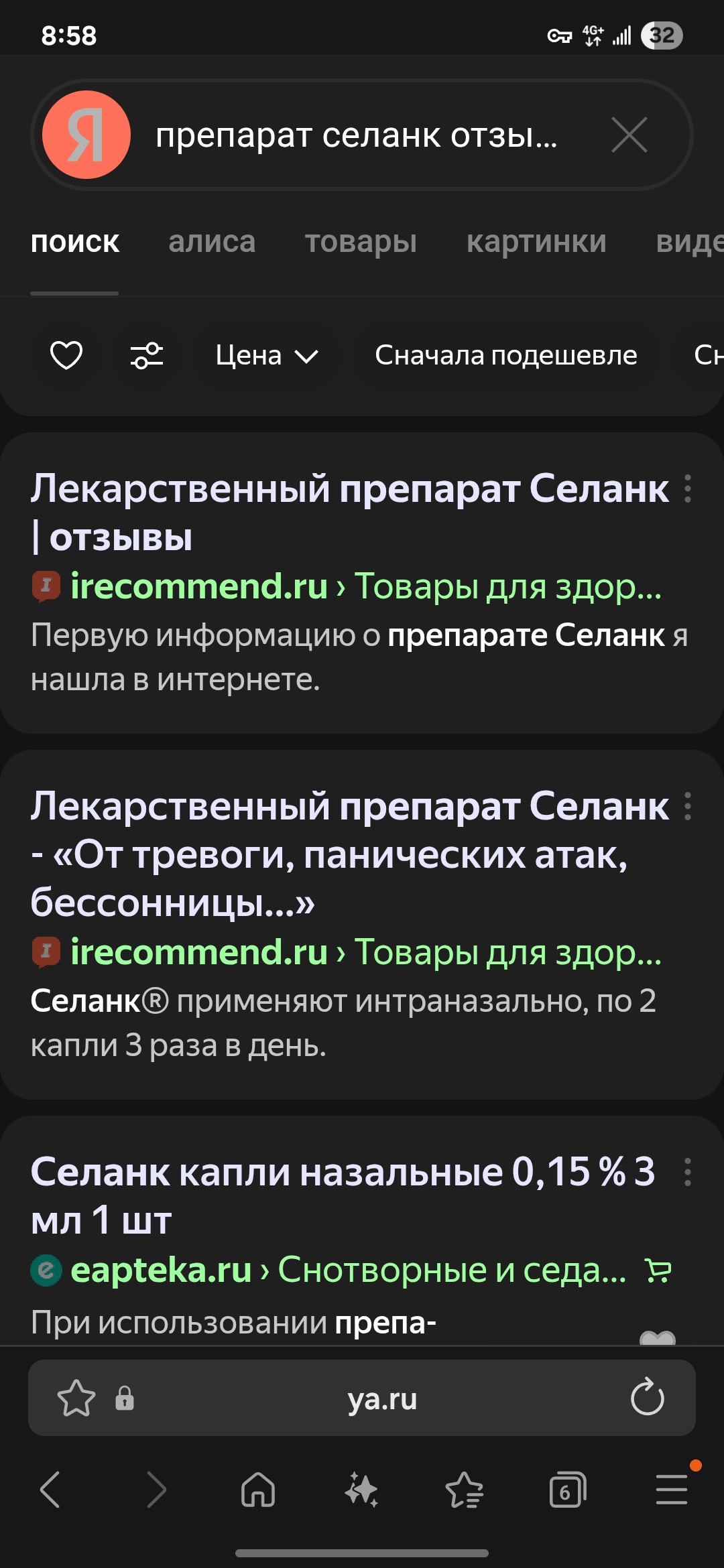The width and height of the screenshot is (724, 1568).
Task: Go to the browser home page
Action: pos(258,1490)
